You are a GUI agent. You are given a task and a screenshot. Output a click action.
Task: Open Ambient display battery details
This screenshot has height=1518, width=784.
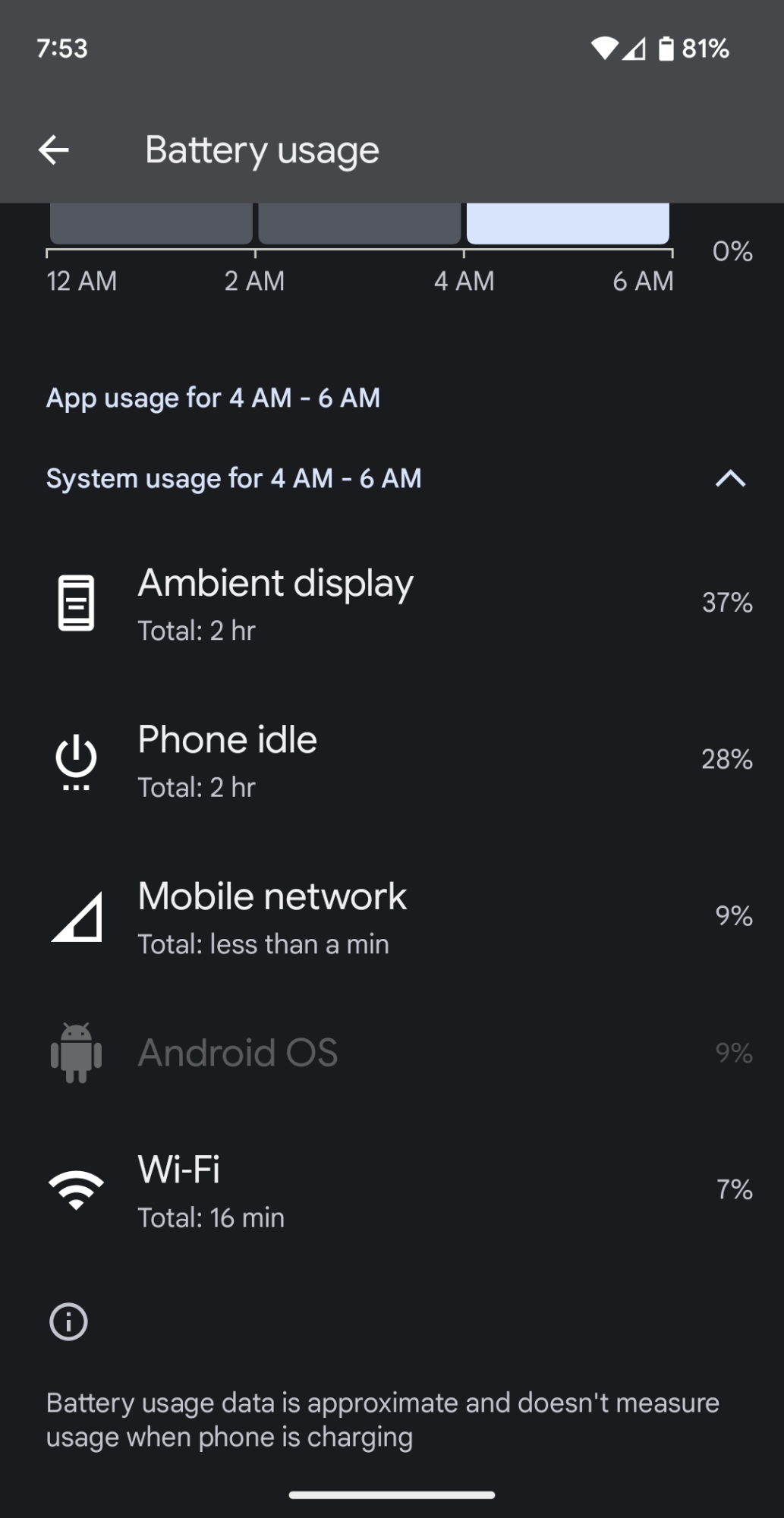pyautogui.click(x=392, y=603)
